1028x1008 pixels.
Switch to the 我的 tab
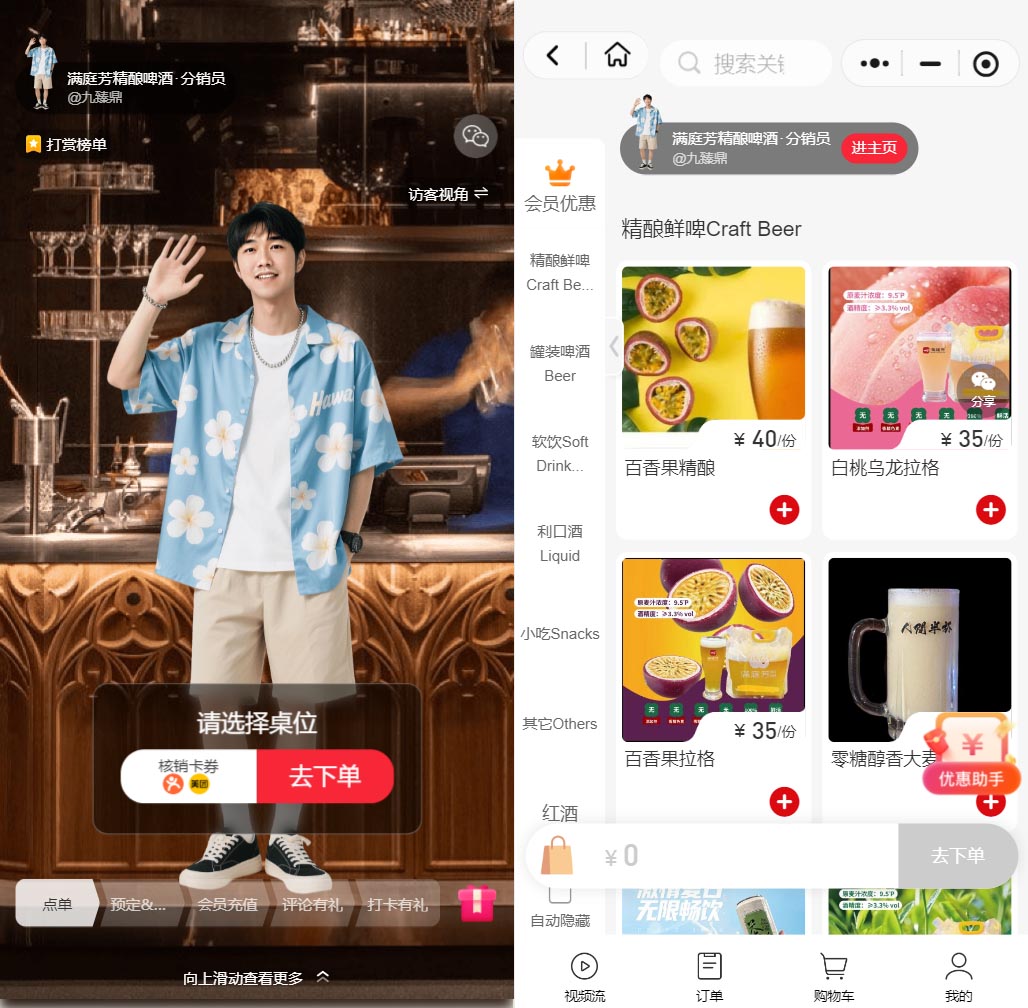pos(958,977)
